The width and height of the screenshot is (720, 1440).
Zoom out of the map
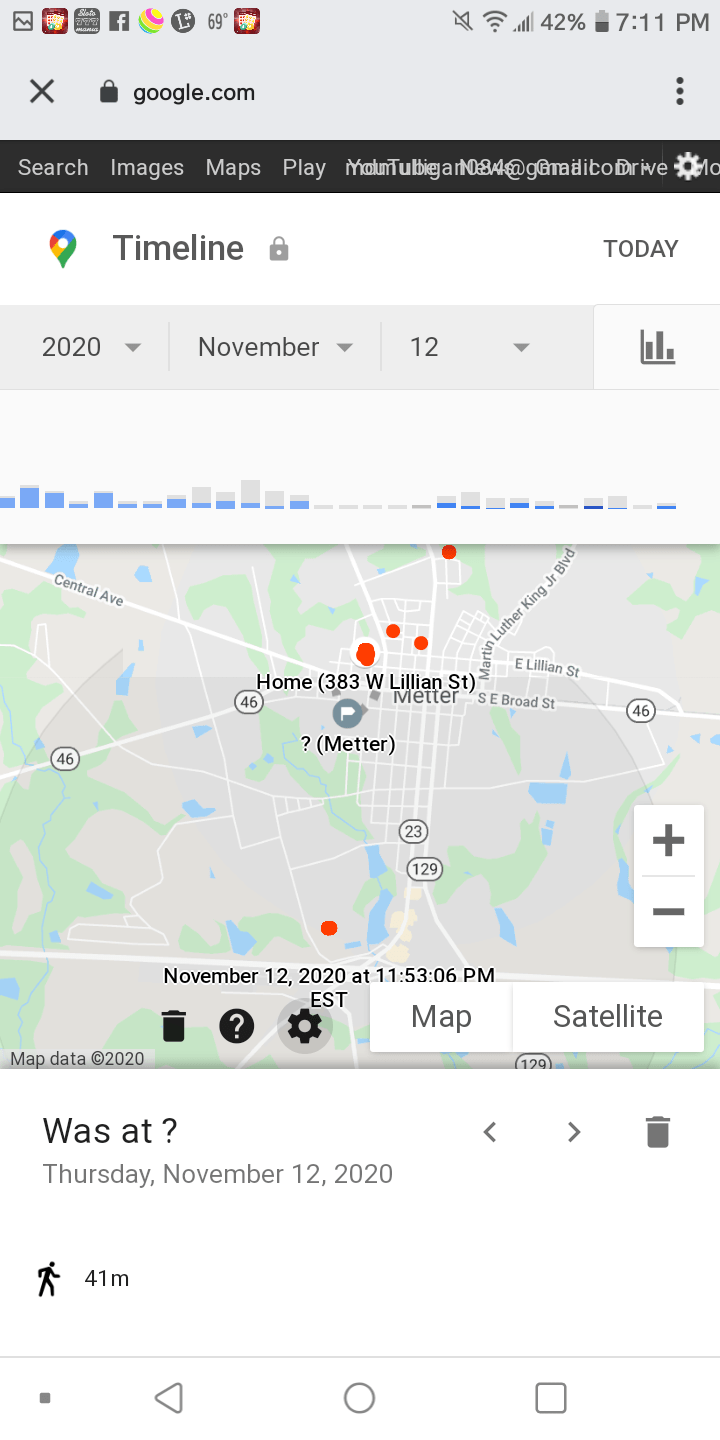point(668,912)
